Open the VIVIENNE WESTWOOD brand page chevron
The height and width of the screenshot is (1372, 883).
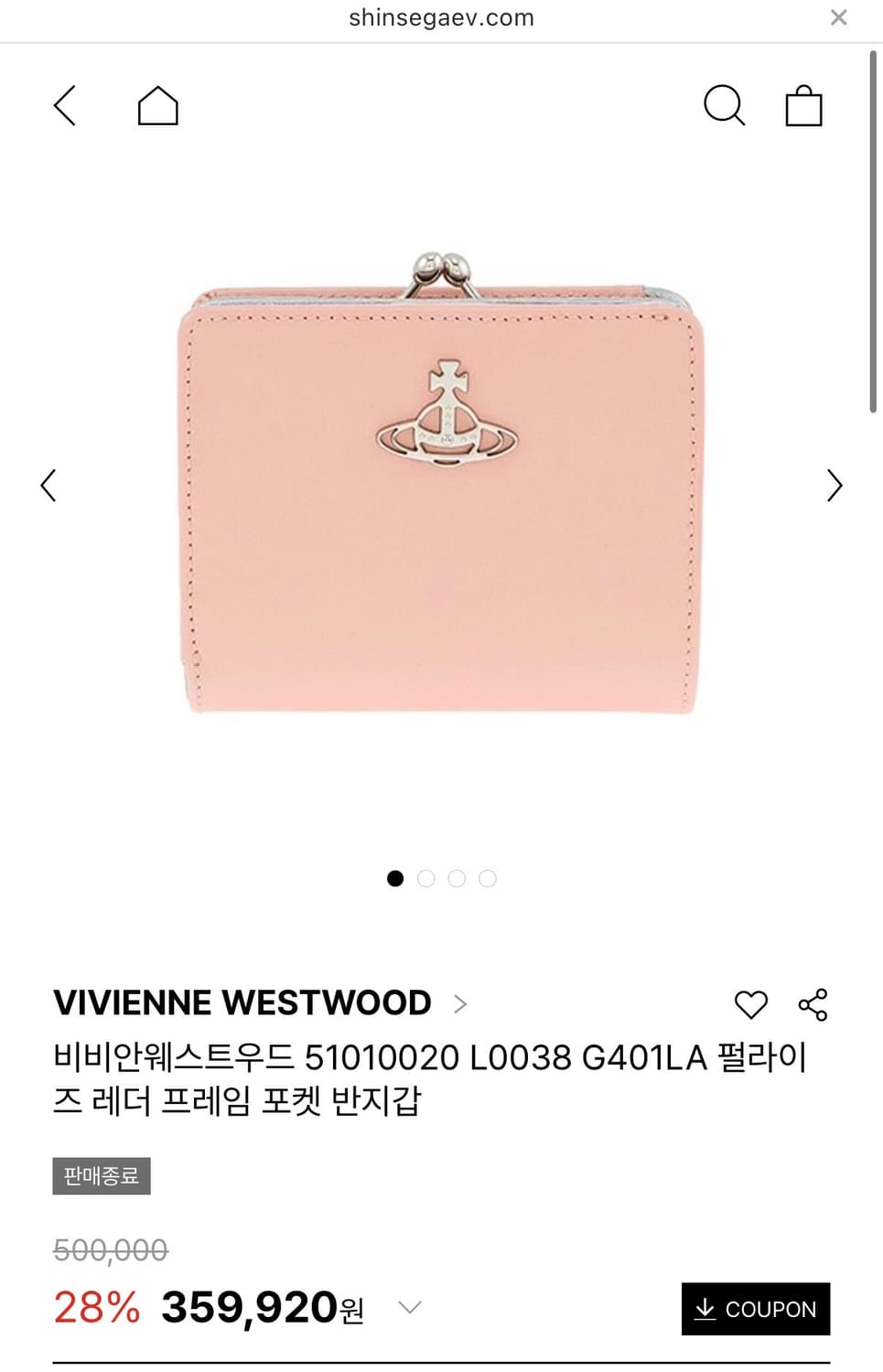pos(461,1003)
